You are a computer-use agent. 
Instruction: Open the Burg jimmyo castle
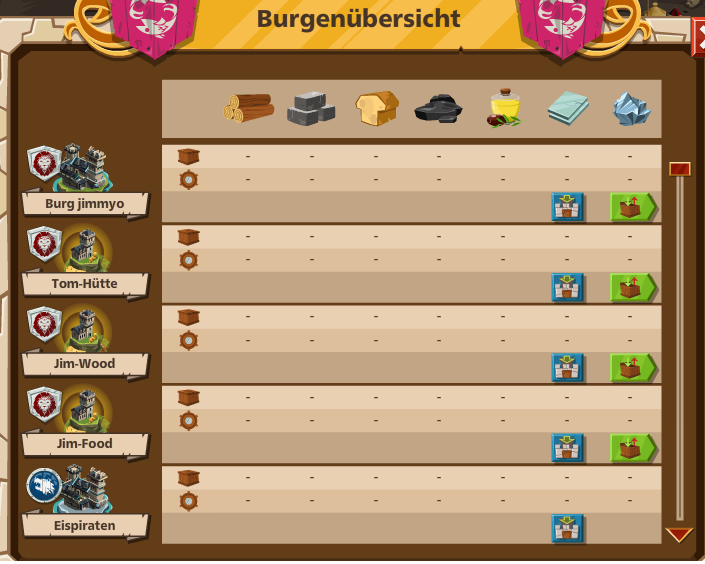[85, 204]
